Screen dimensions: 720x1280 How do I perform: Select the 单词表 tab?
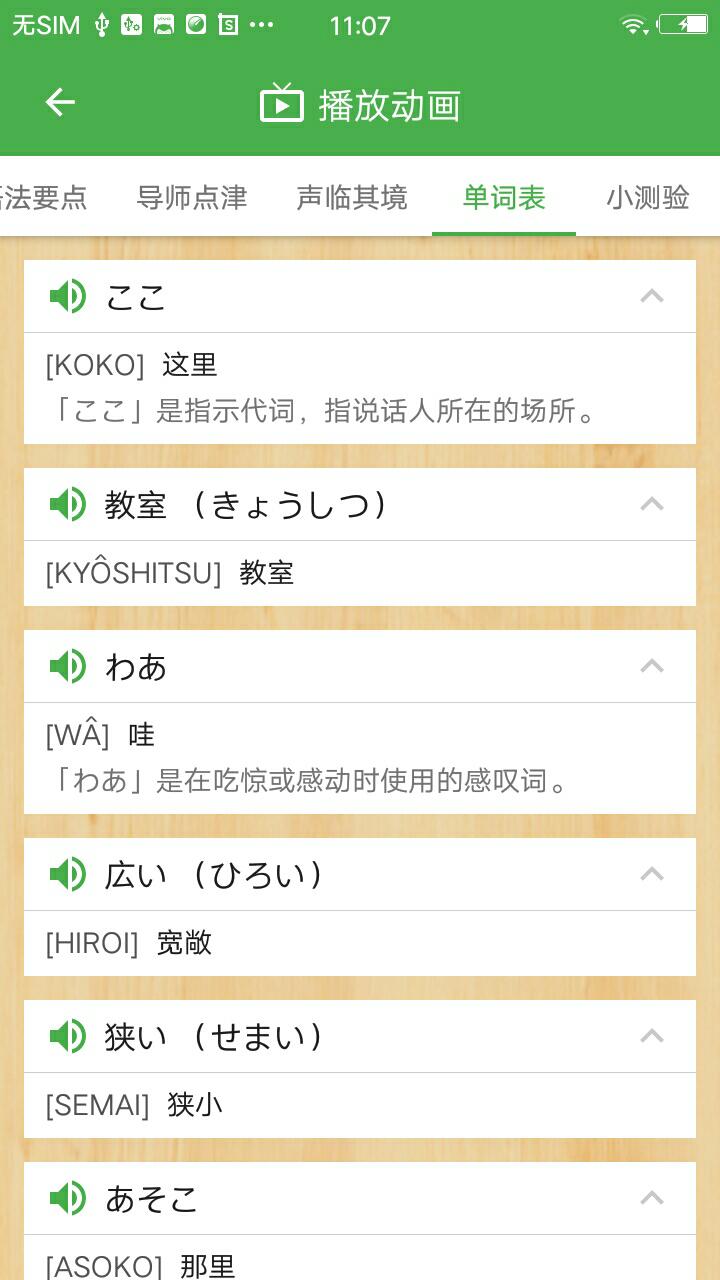[504, 197]
